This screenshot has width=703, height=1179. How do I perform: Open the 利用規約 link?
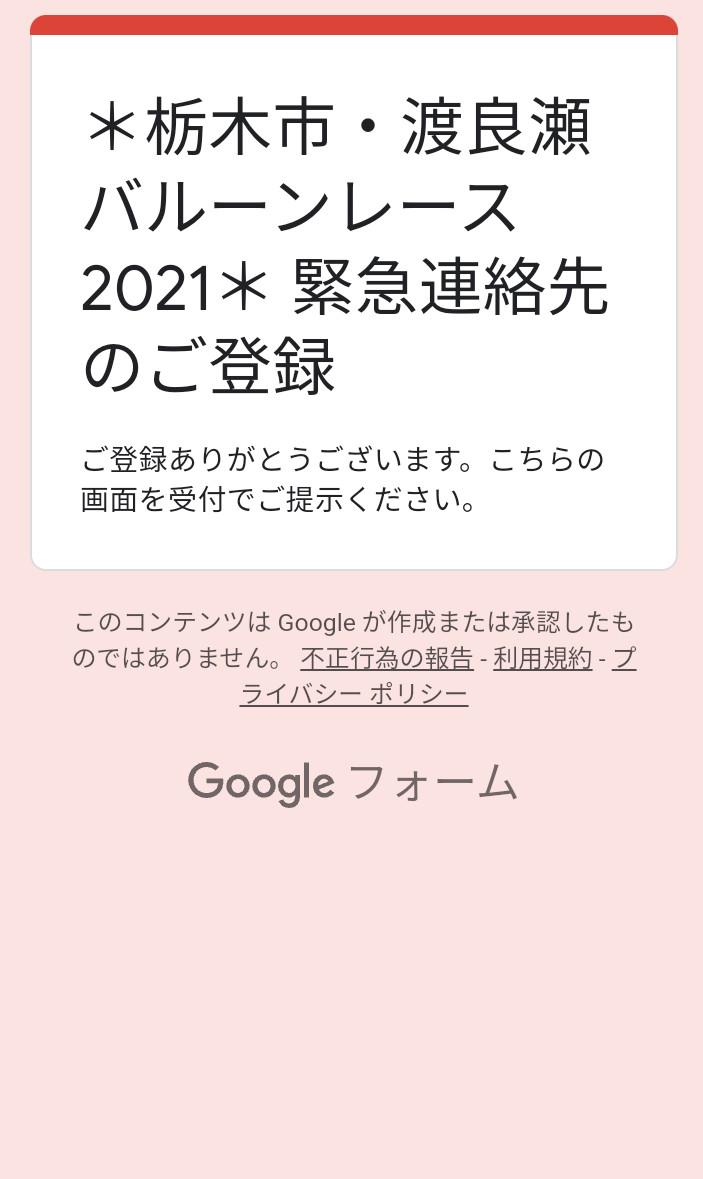pos(542,659)
